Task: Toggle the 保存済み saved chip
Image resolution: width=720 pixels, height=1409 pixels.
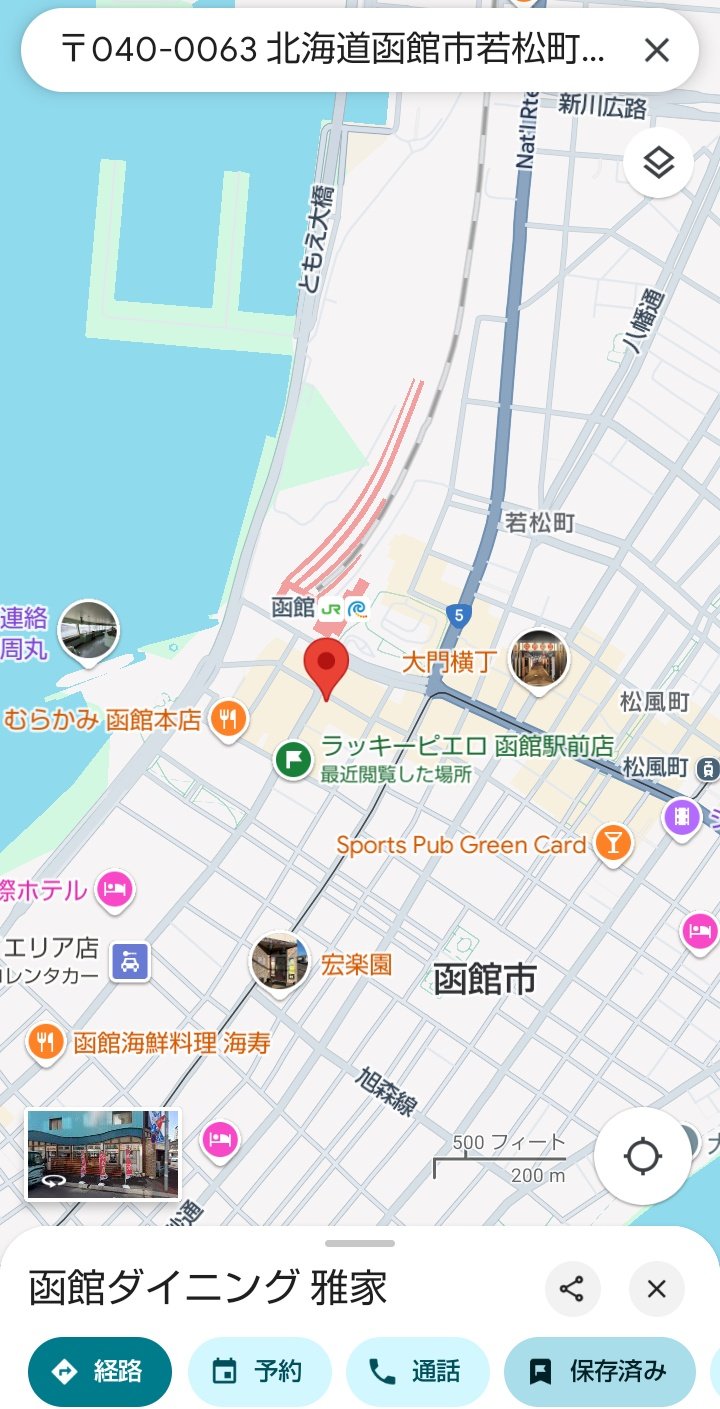Action: click(600, 1371)
